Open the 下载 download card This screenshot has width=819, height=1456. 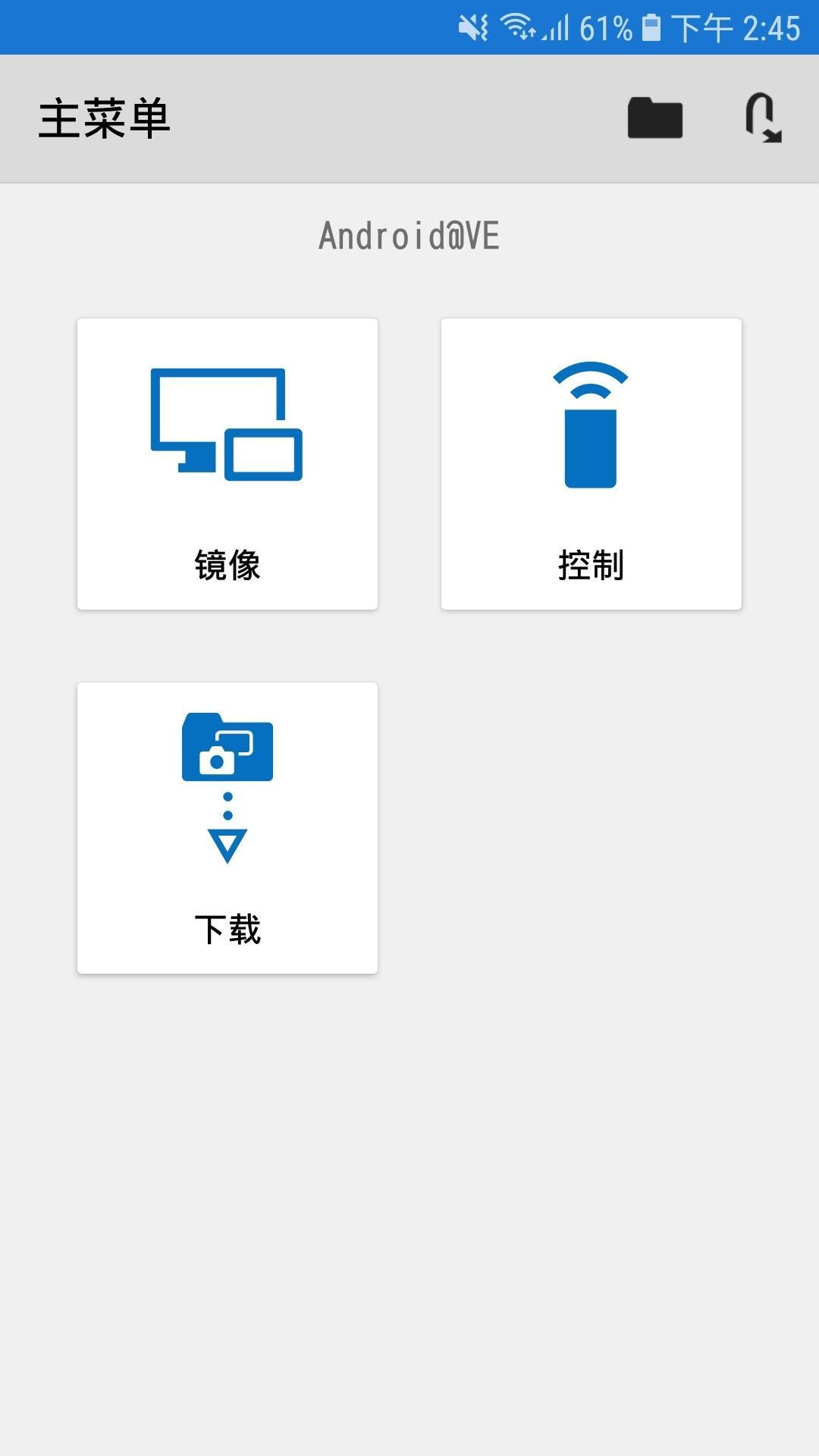click(227, 828)
